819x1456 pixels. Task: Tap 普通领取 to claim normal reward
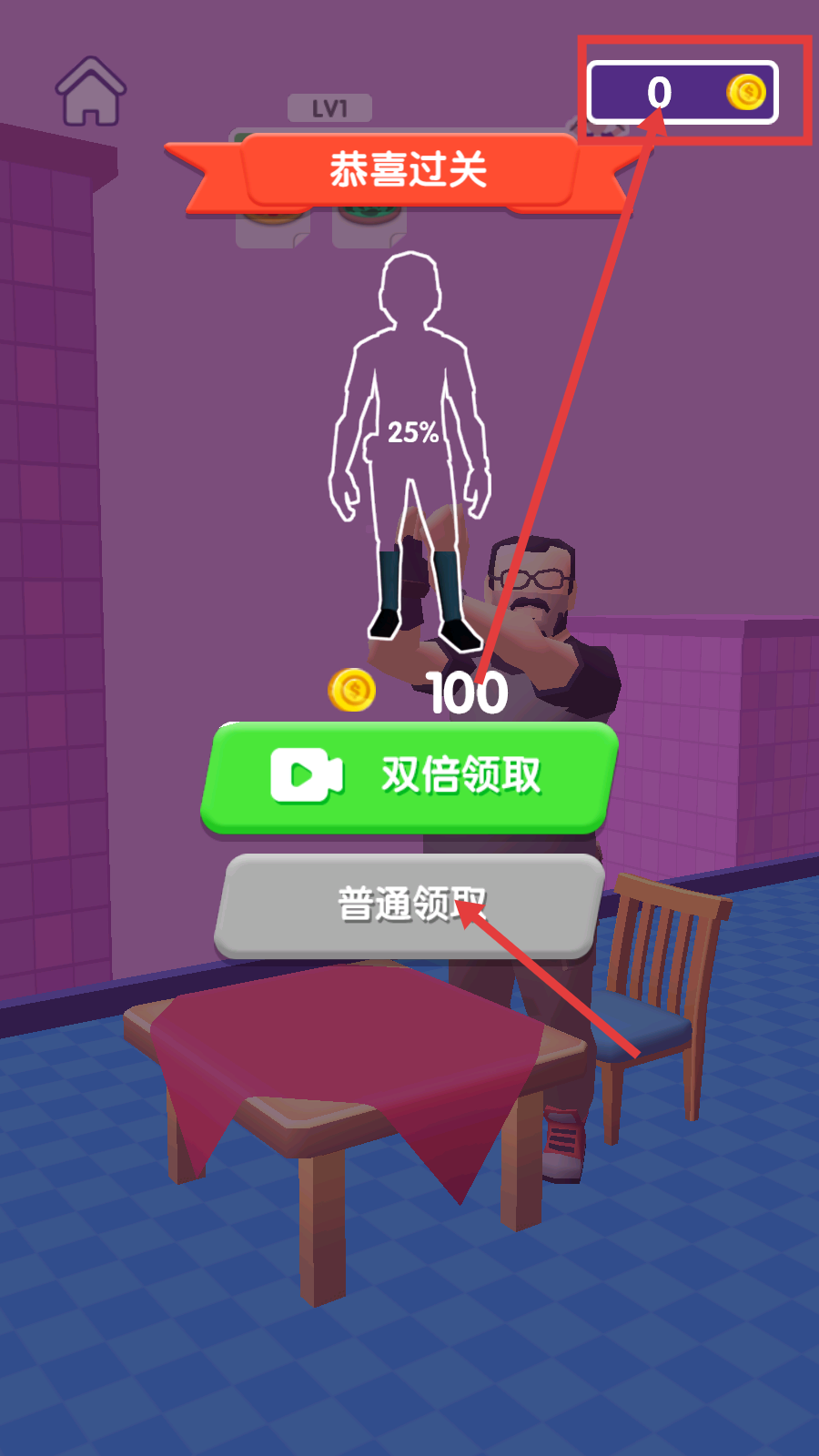coord(409,905)
